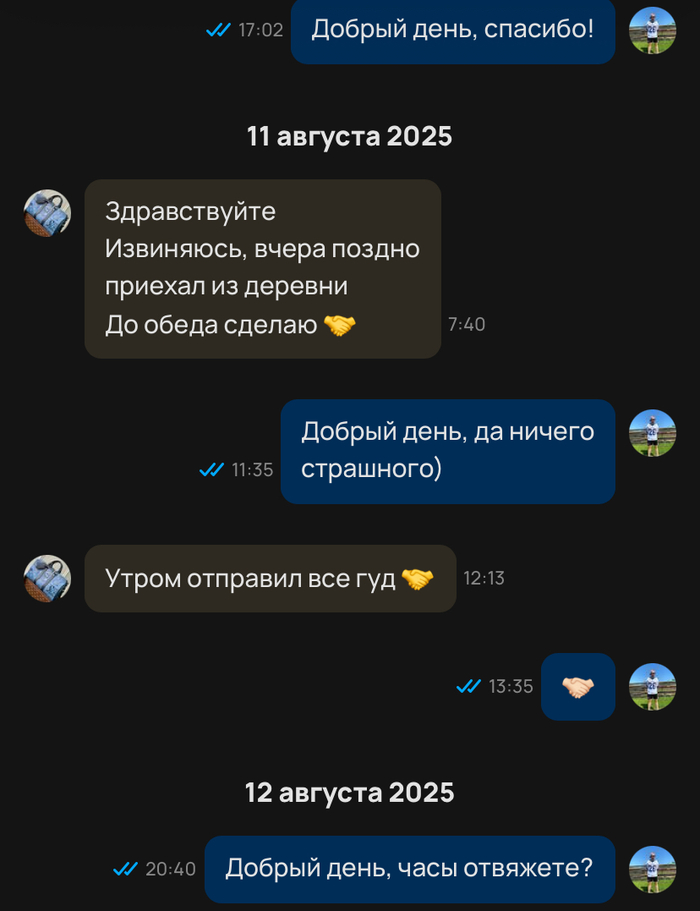Tap your avatar next to "да ничего страшного)"
Screen dimensions: 700x911
(652, 433)
